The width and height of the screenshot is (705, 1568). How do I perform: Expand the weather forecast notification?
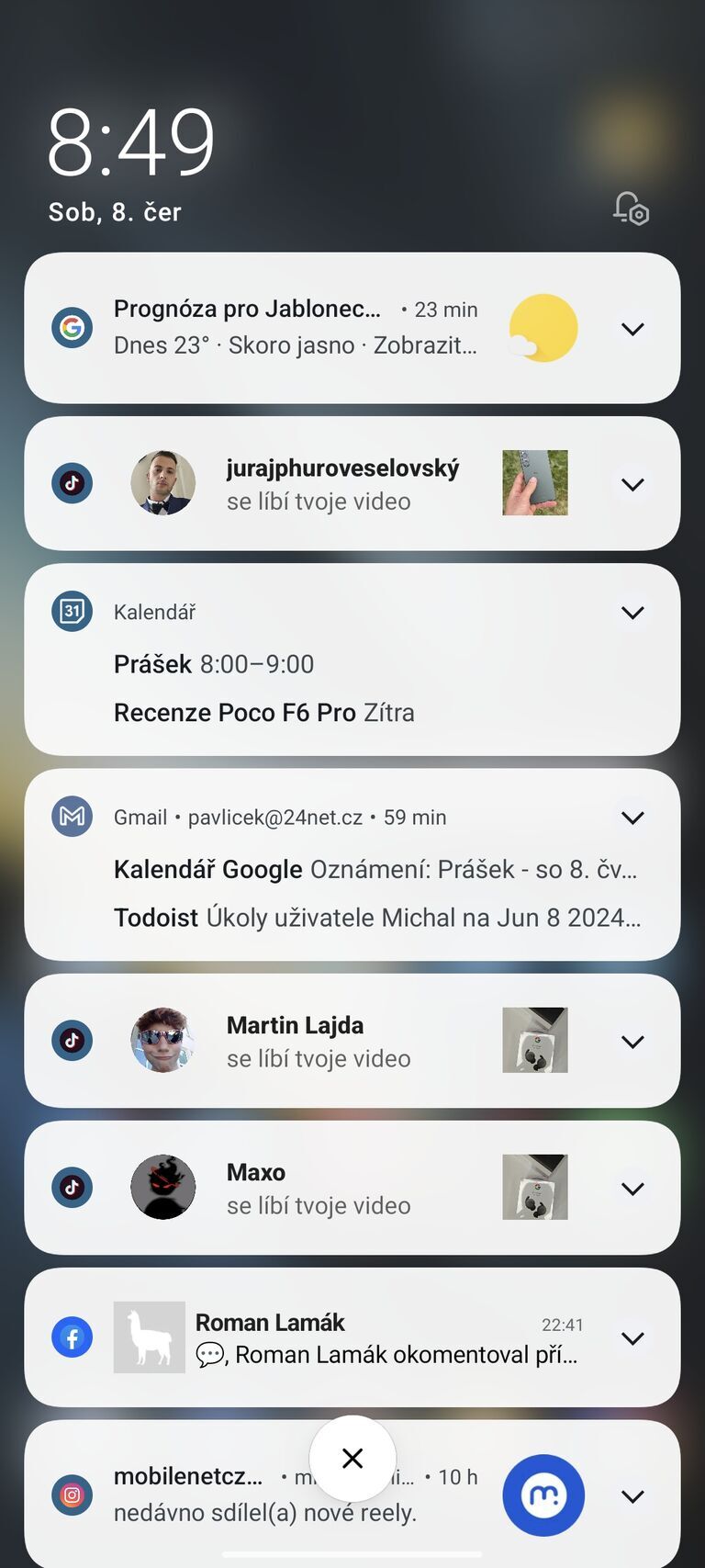click(x=632, y=329)
